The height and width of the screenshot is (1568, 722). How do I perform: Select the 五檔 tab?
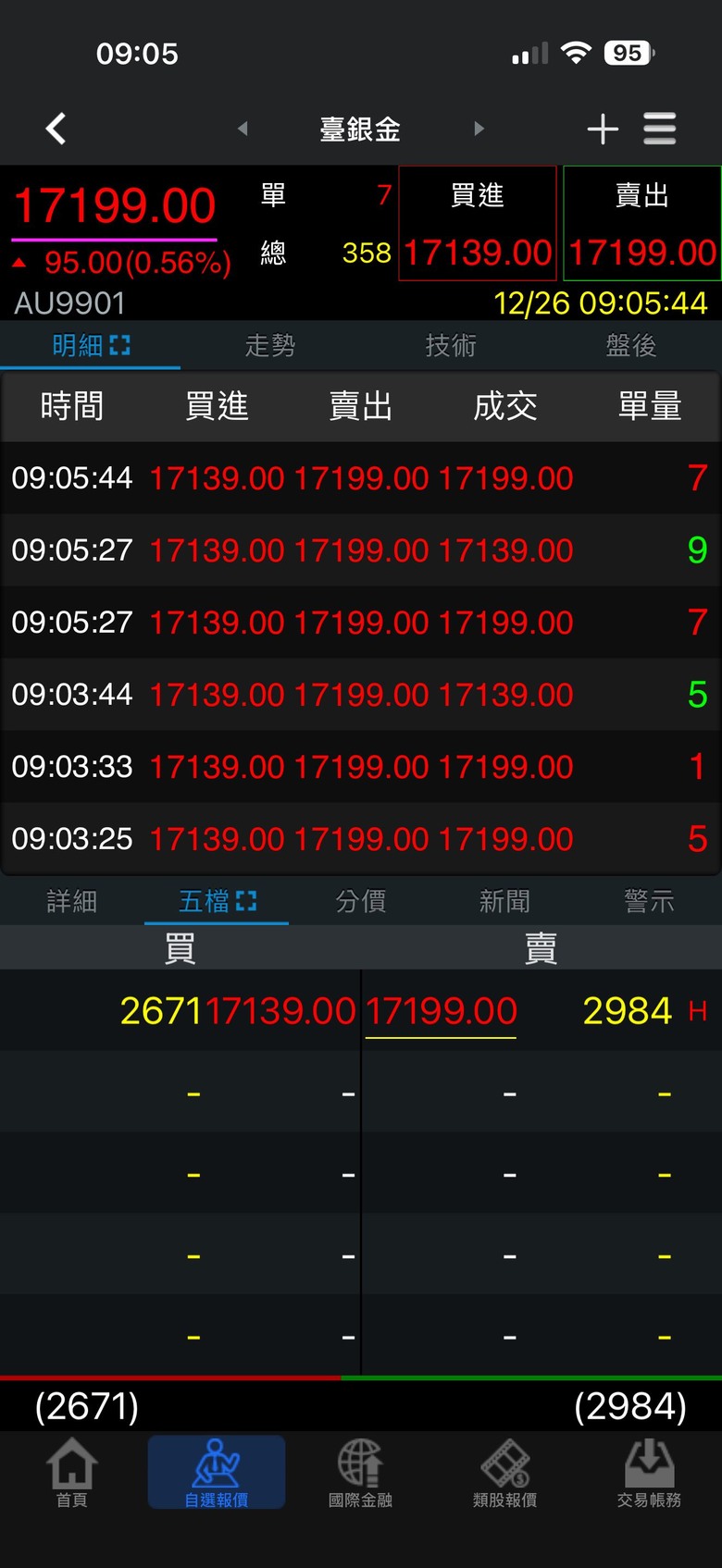pyautogui.click(x=217, y=901)
